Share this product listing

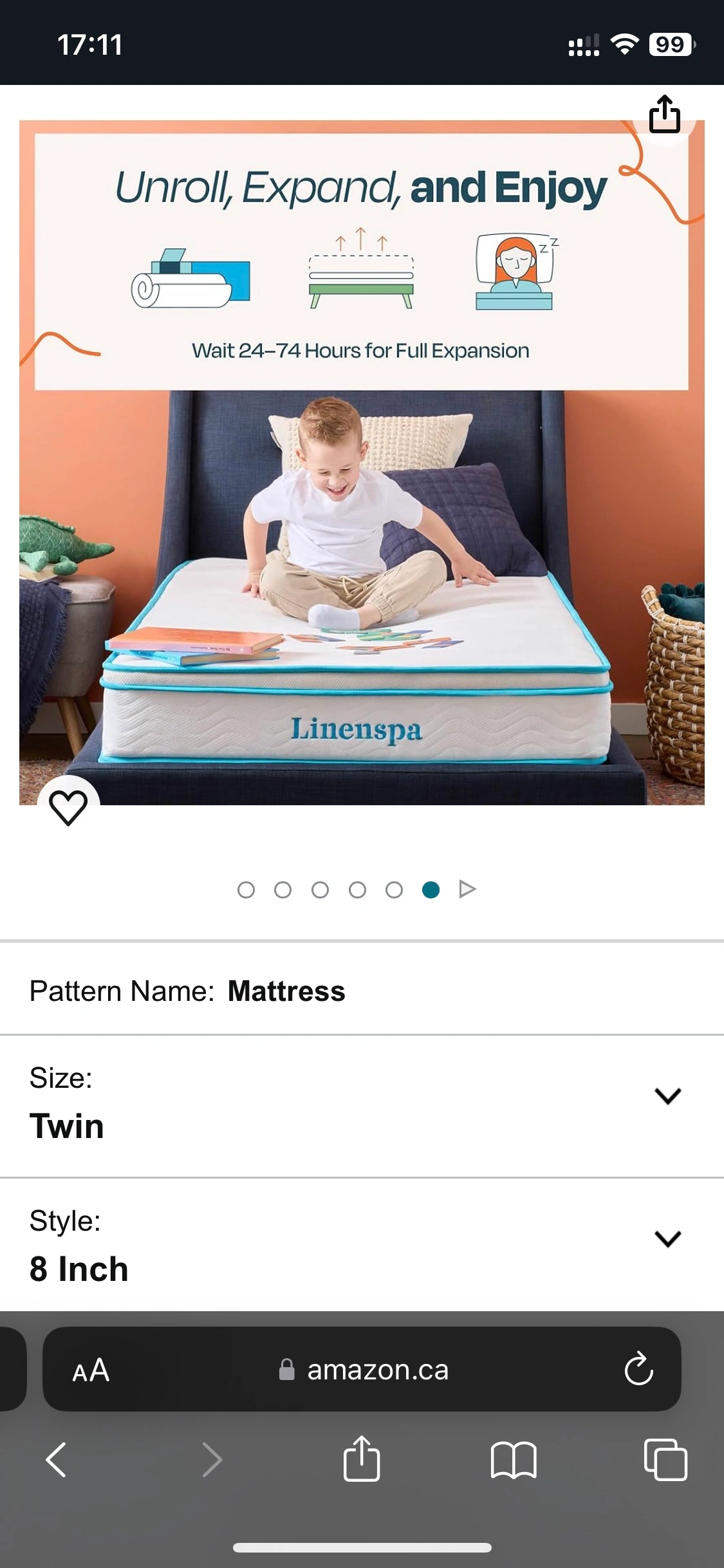tap(664, 115)
